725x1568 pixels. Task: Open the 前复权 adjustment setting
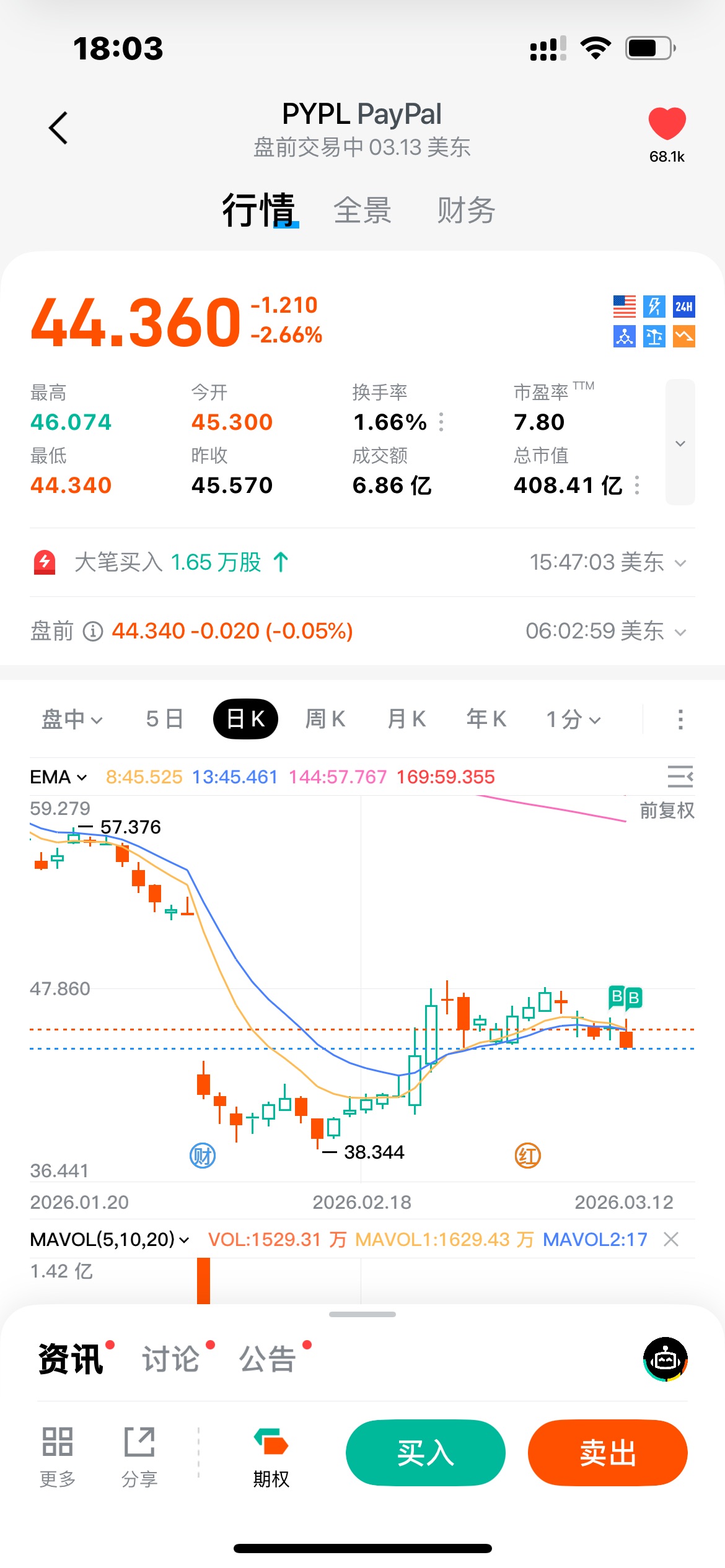point(667,810)
